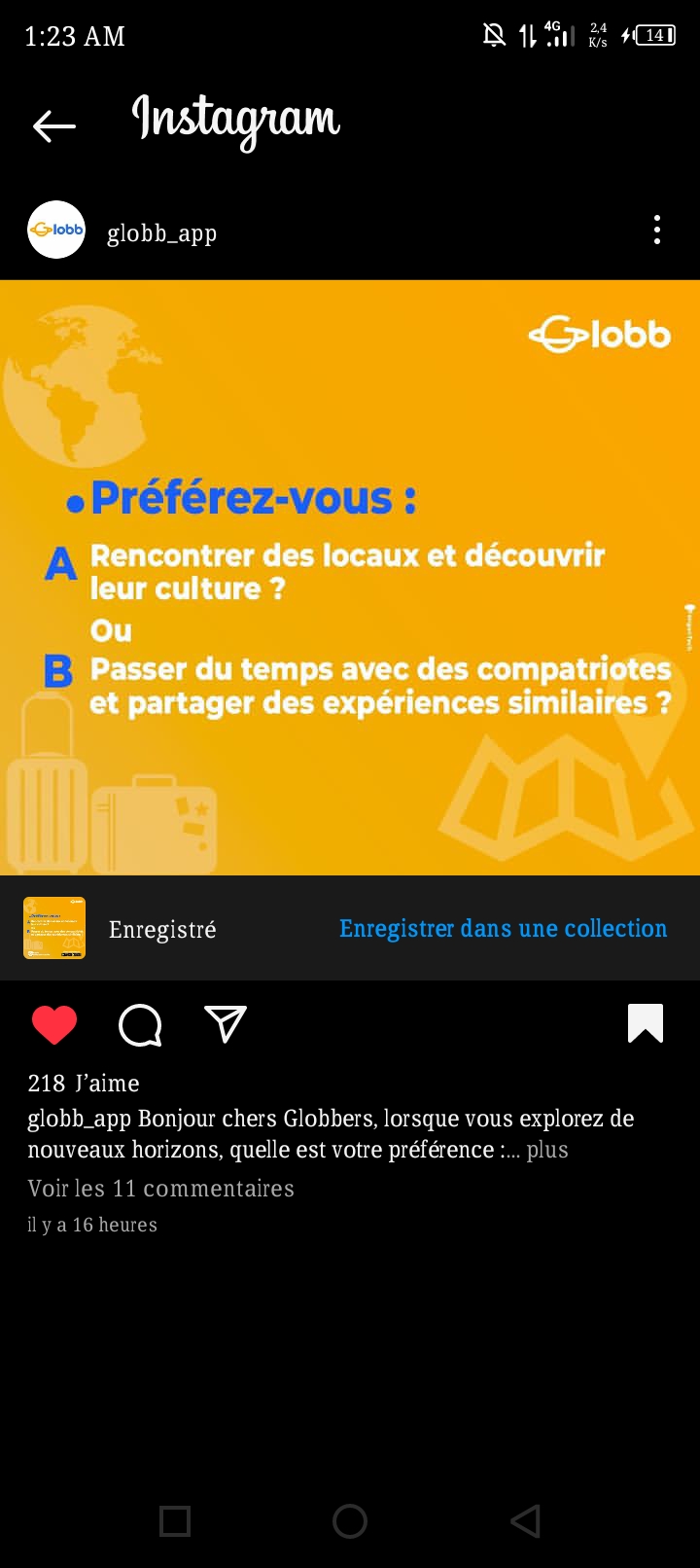Tap "Enregistrer dans une collection"
The width and height of the screenshot is (700, 1568).
pyautogui.click(x=503, y=929)
